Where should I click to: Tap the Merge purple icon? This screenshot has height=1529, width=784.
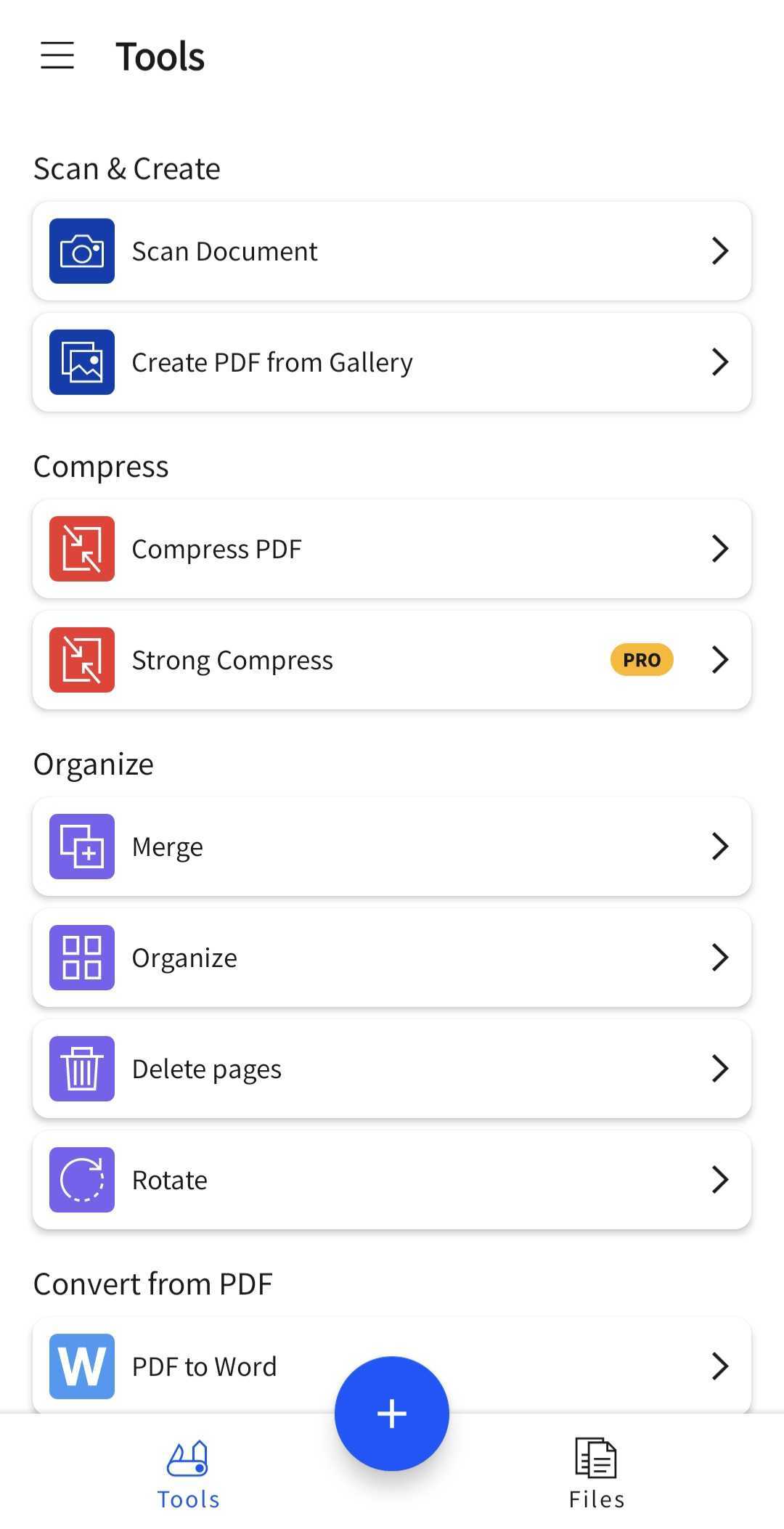click(x=81, y=846)
